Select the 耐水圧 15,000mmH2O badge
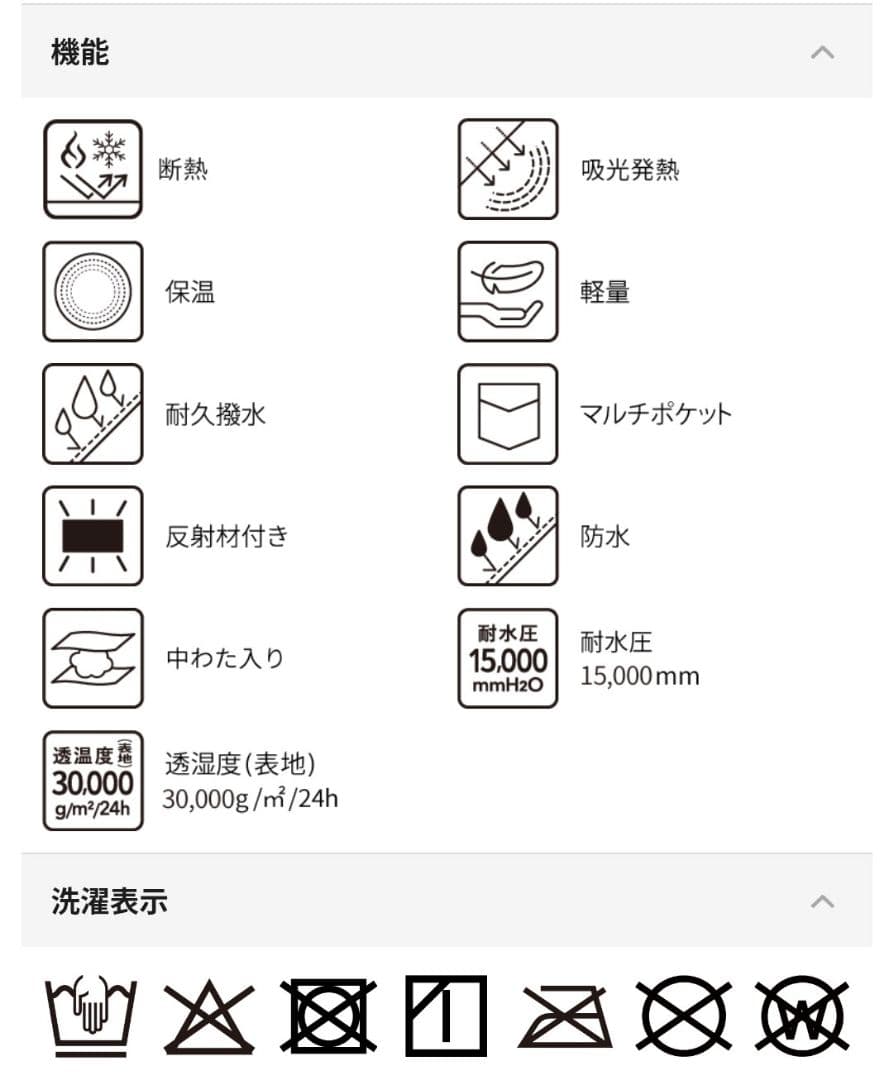The image size is (893, 1080). (x=507, y=658)
